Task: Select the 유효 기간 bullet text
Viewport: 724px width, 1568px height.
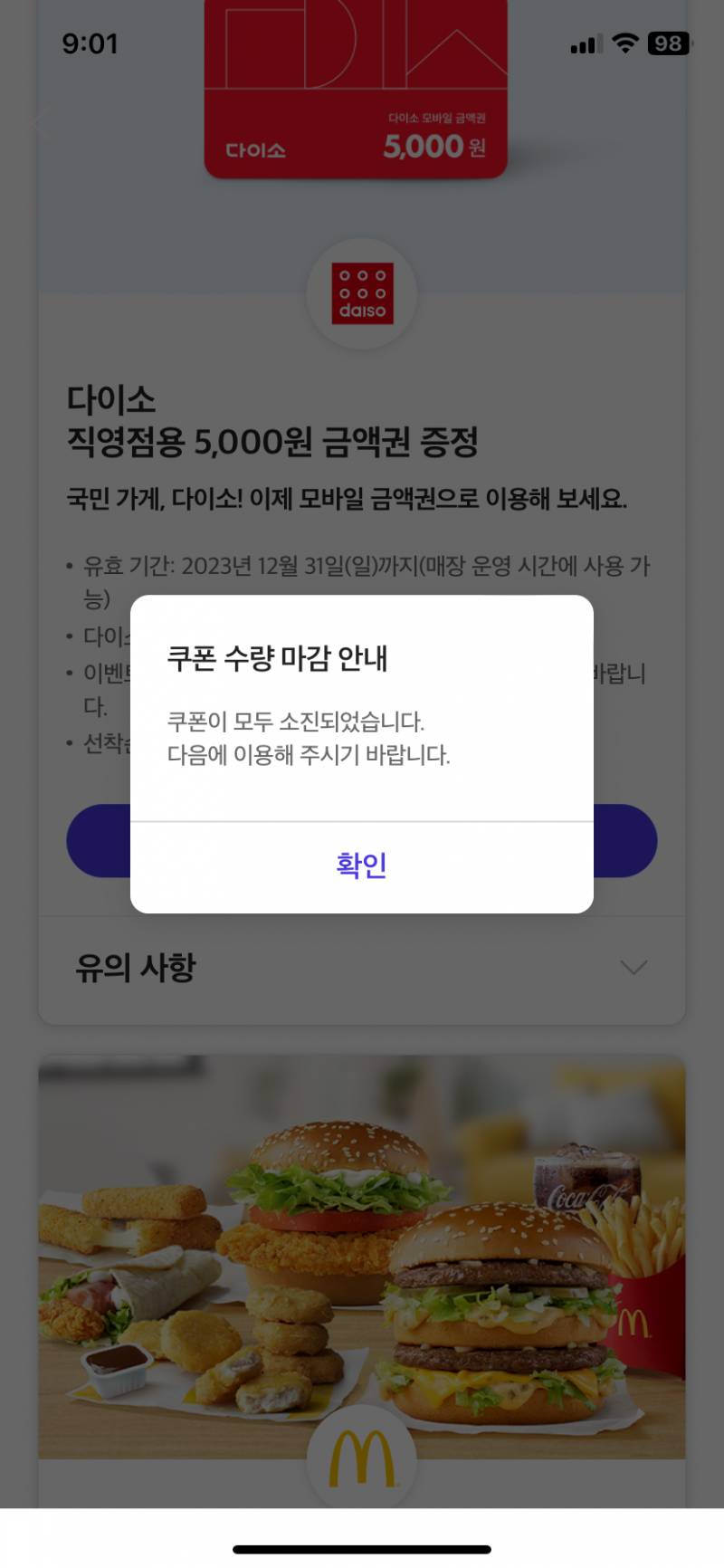Action: [362, 566]
